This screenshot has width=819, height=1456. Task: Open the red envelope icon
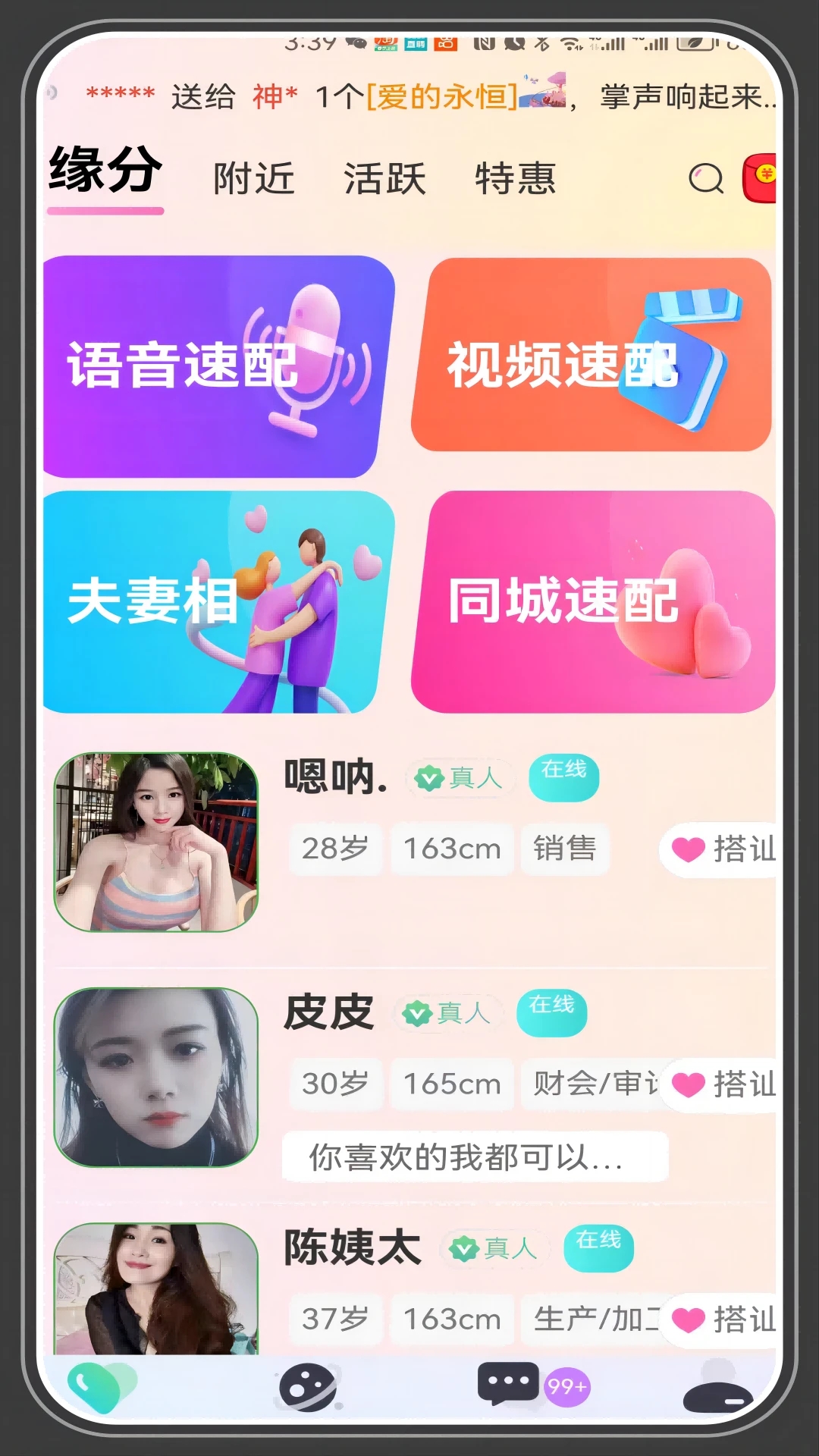[760, 179]
